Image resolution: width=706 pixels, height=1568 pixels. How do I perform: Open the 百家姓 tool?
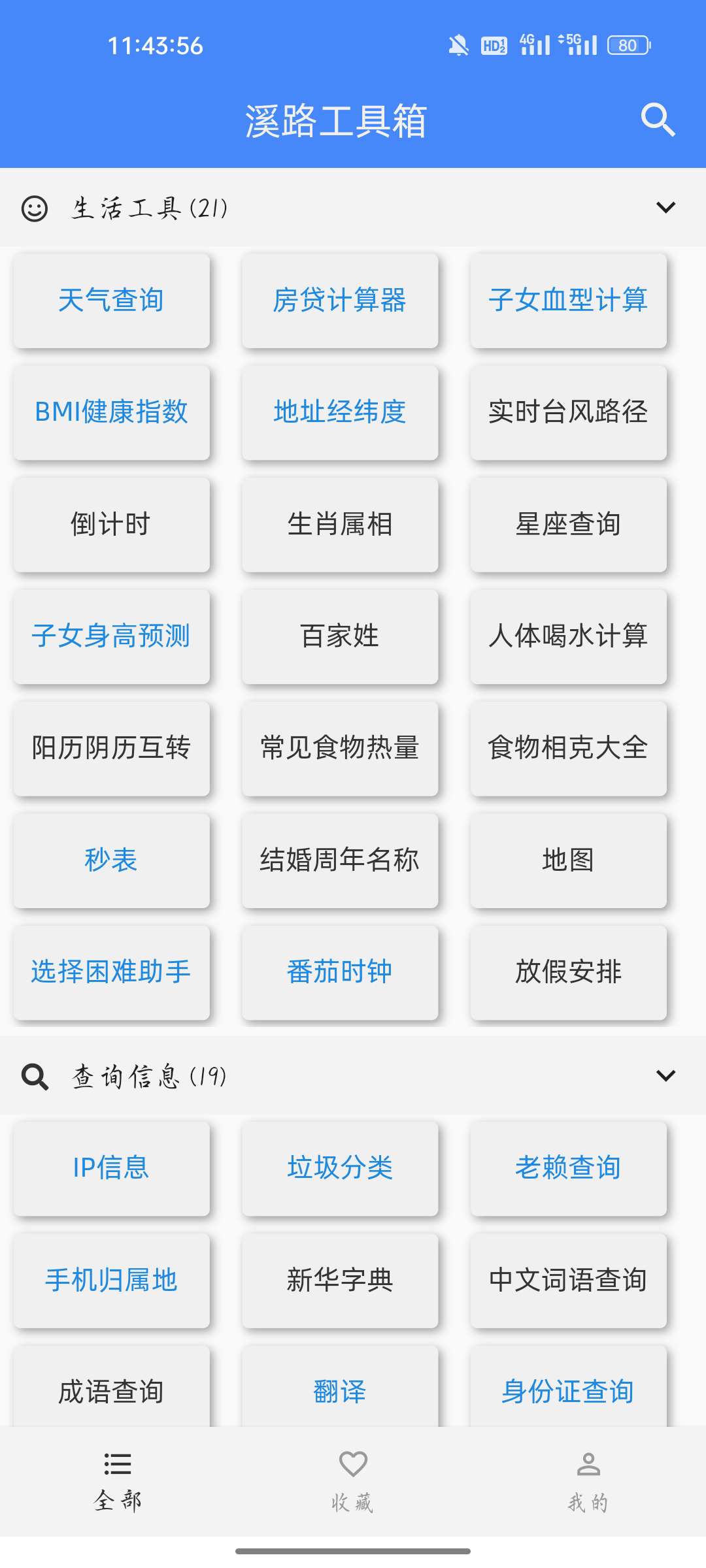click(340, 636)
